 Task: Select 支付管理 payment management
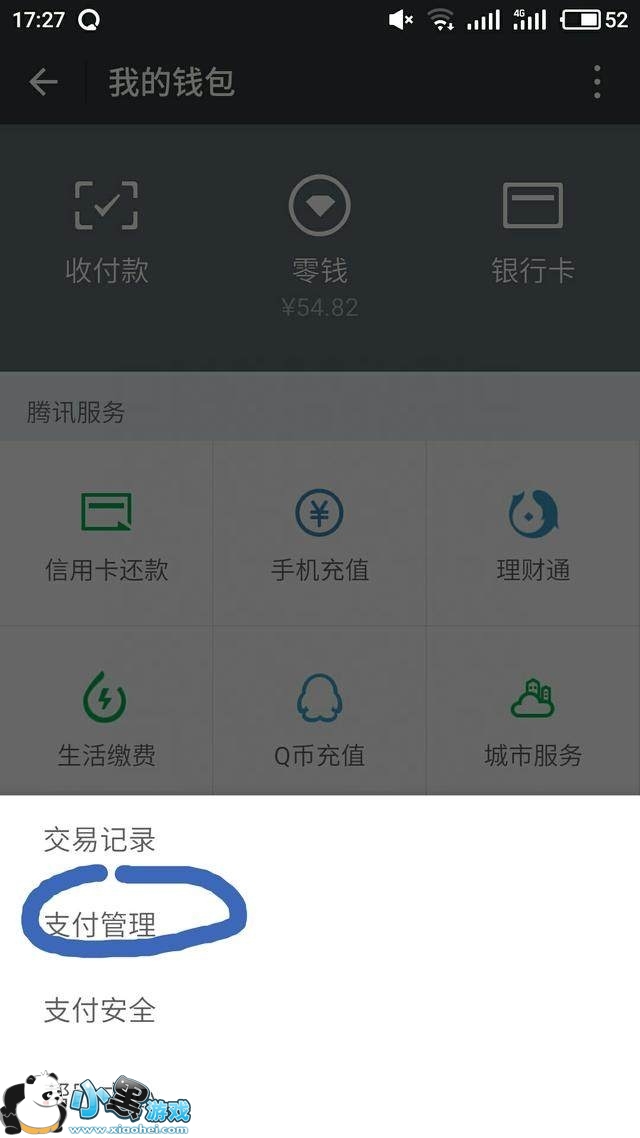[x=100, y=925]
